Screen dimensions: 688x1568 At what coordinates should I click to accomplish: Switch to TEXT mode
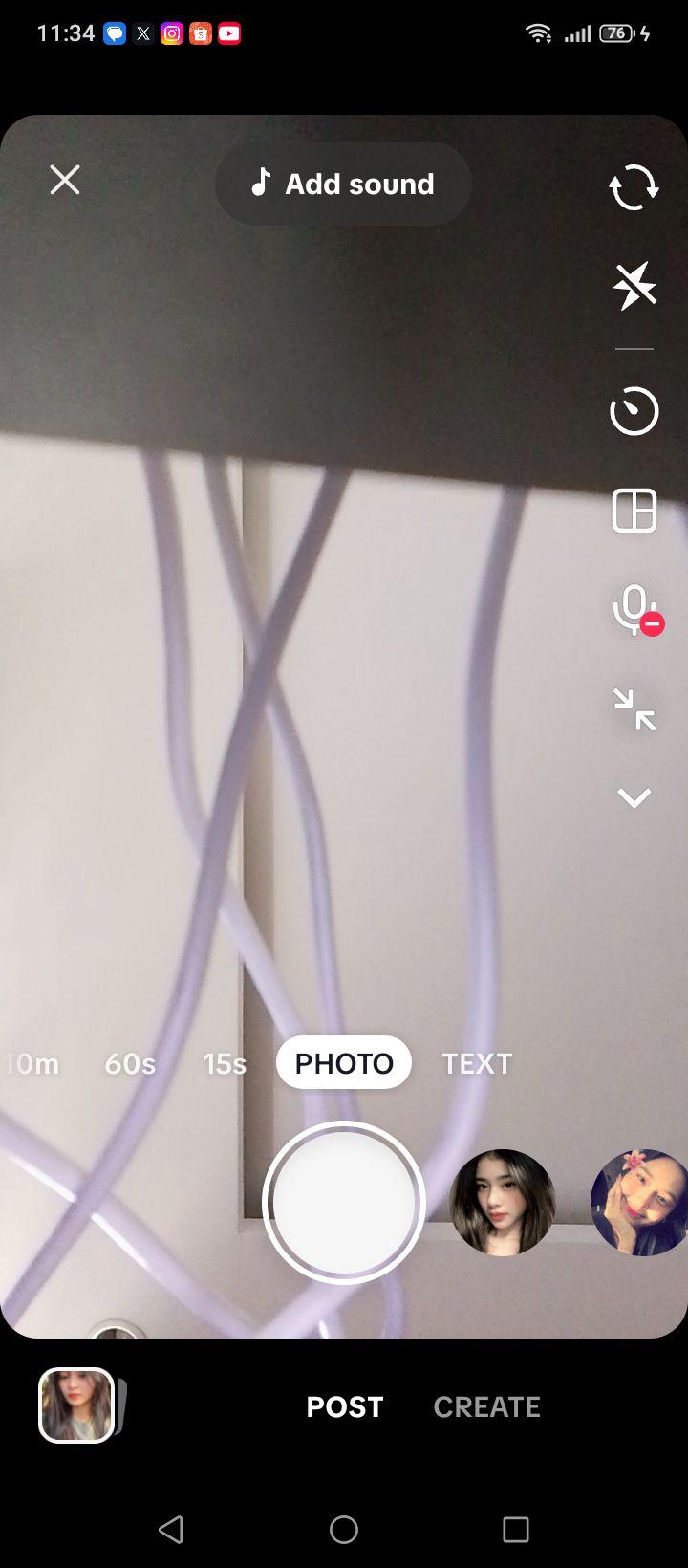tap(477, 1063)
